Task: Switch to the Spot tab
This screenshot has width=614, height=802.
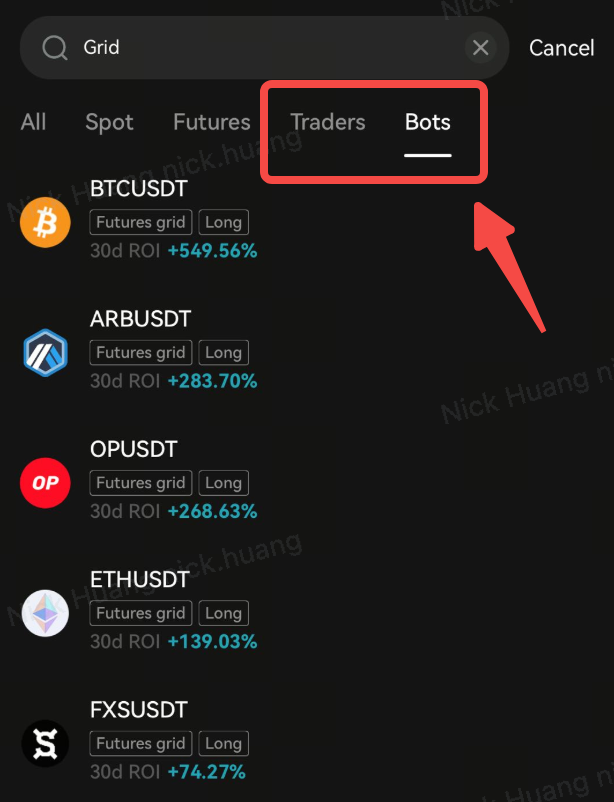Action: [x=109, y=122]
